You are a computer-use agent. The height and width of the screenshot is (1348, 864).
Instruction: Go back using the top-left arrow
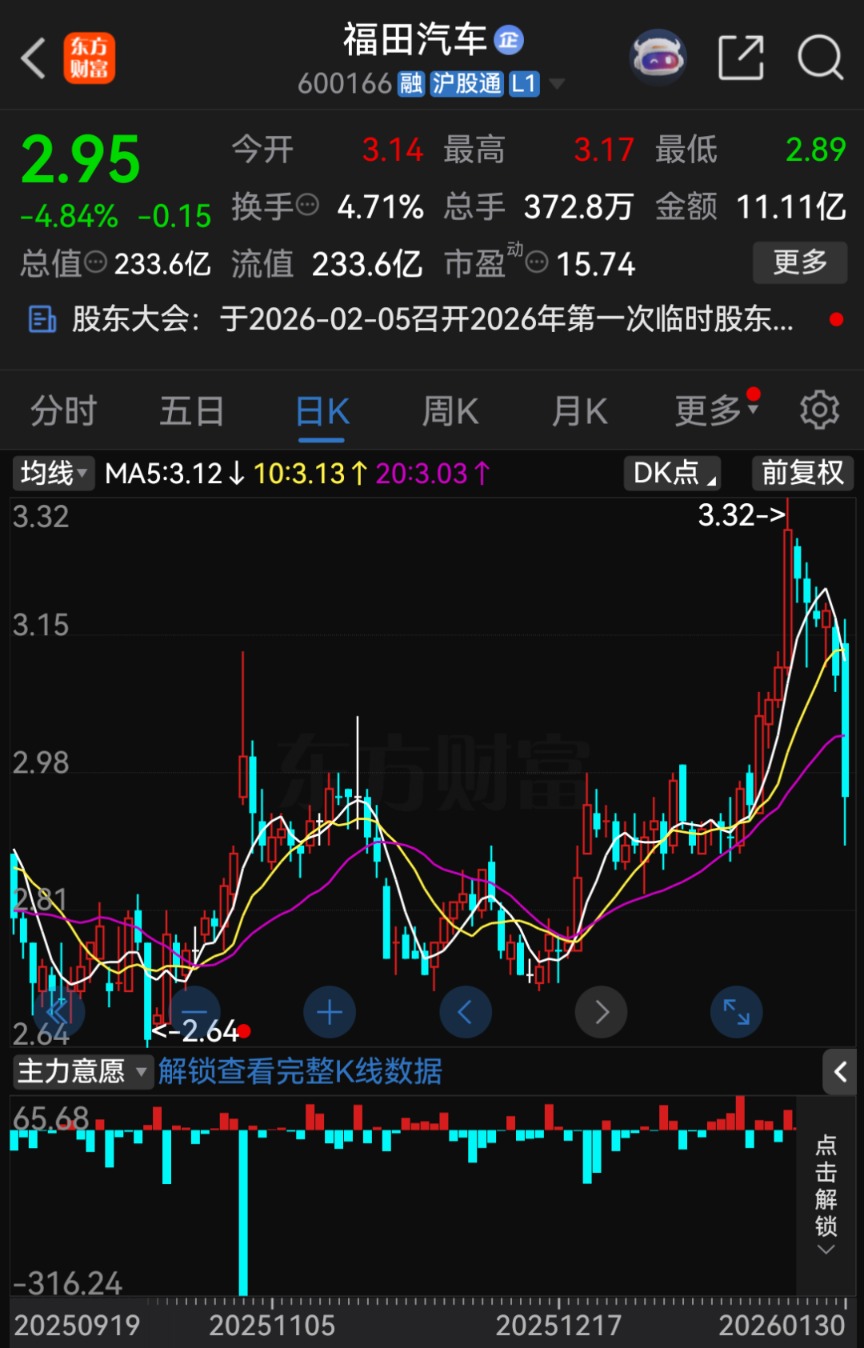point(34,58)
